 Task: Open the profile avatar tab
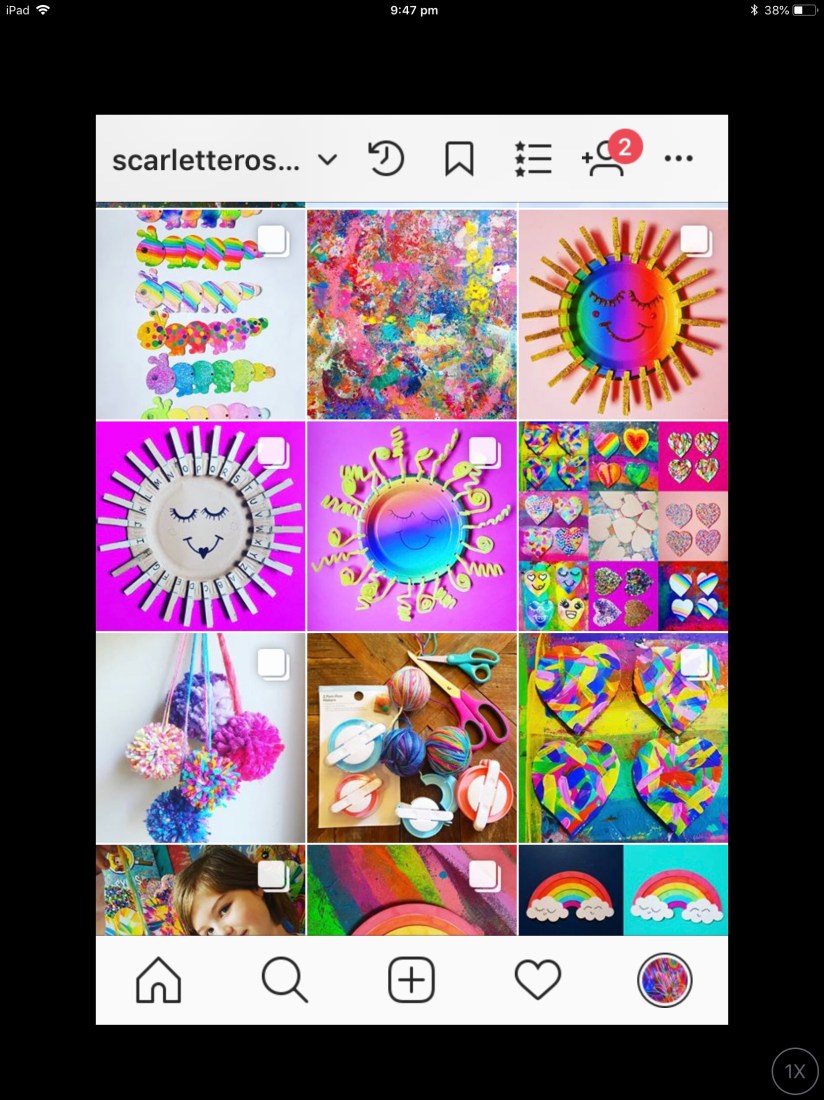click(x=664, y=980)
